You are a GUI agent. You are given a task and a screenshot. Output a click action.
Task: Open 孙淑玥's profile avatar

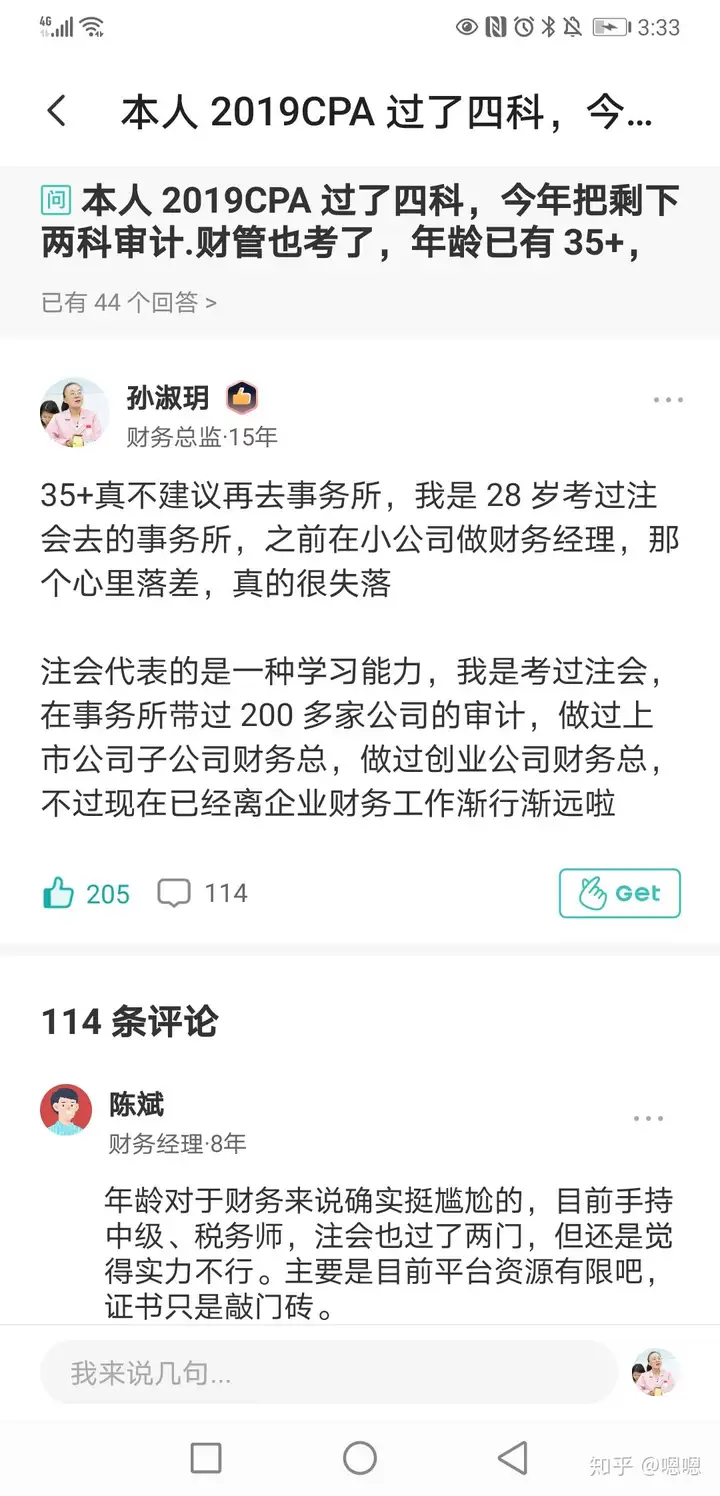(74, 411)
